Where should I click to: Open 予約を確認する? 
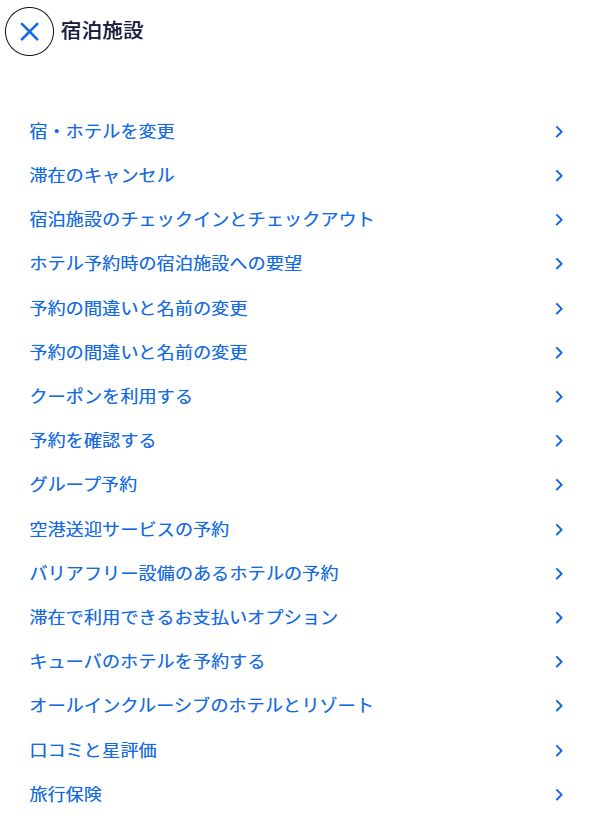(93, 441)
